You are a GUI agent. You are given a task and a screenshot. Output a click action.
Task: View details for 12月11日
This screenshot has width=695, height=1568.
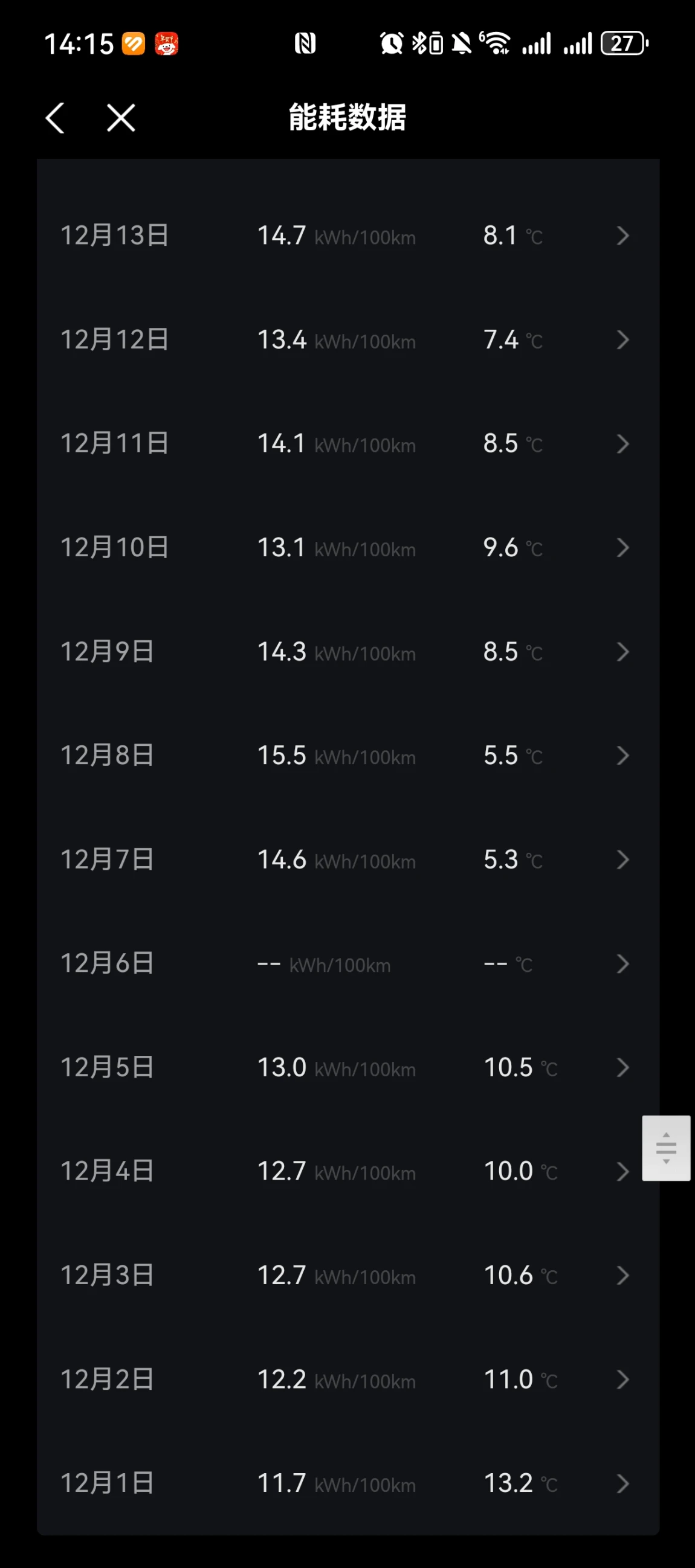pyautogui.click(x=348, y=444)
